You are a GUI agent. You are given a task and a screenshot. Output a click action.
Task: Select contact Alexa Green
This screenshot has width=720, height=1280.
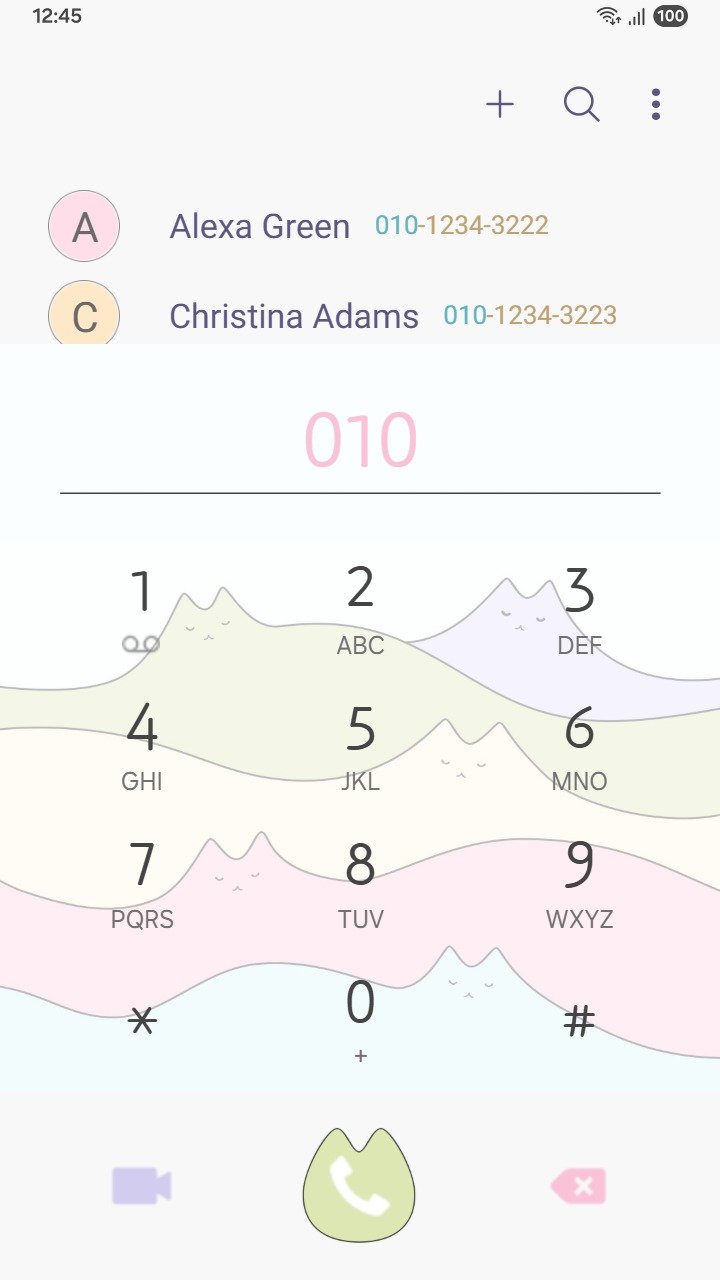pyautogui.click(x=260, y=226)
